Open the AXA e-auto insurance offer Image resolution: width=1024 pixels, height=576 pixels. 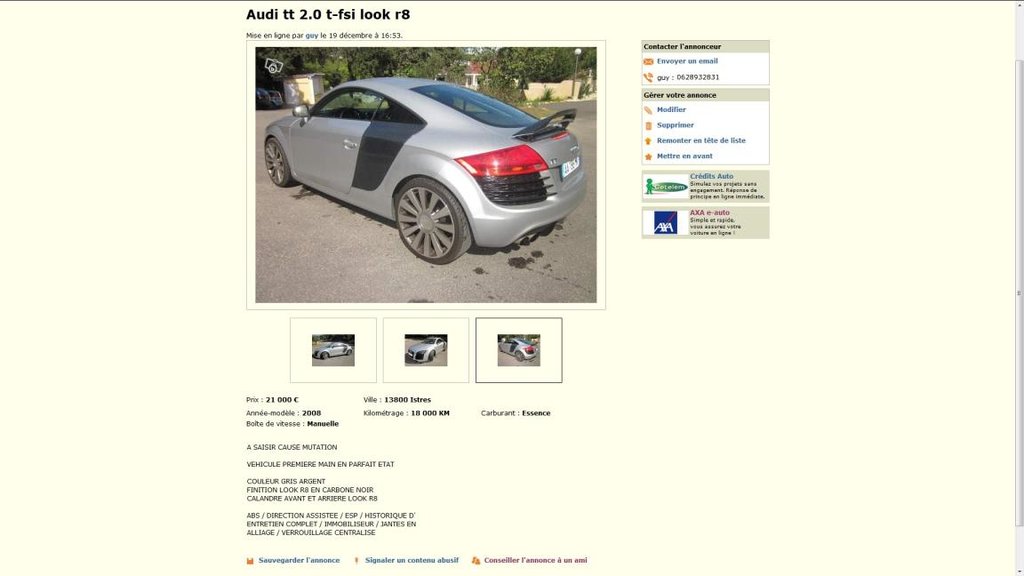709,213
